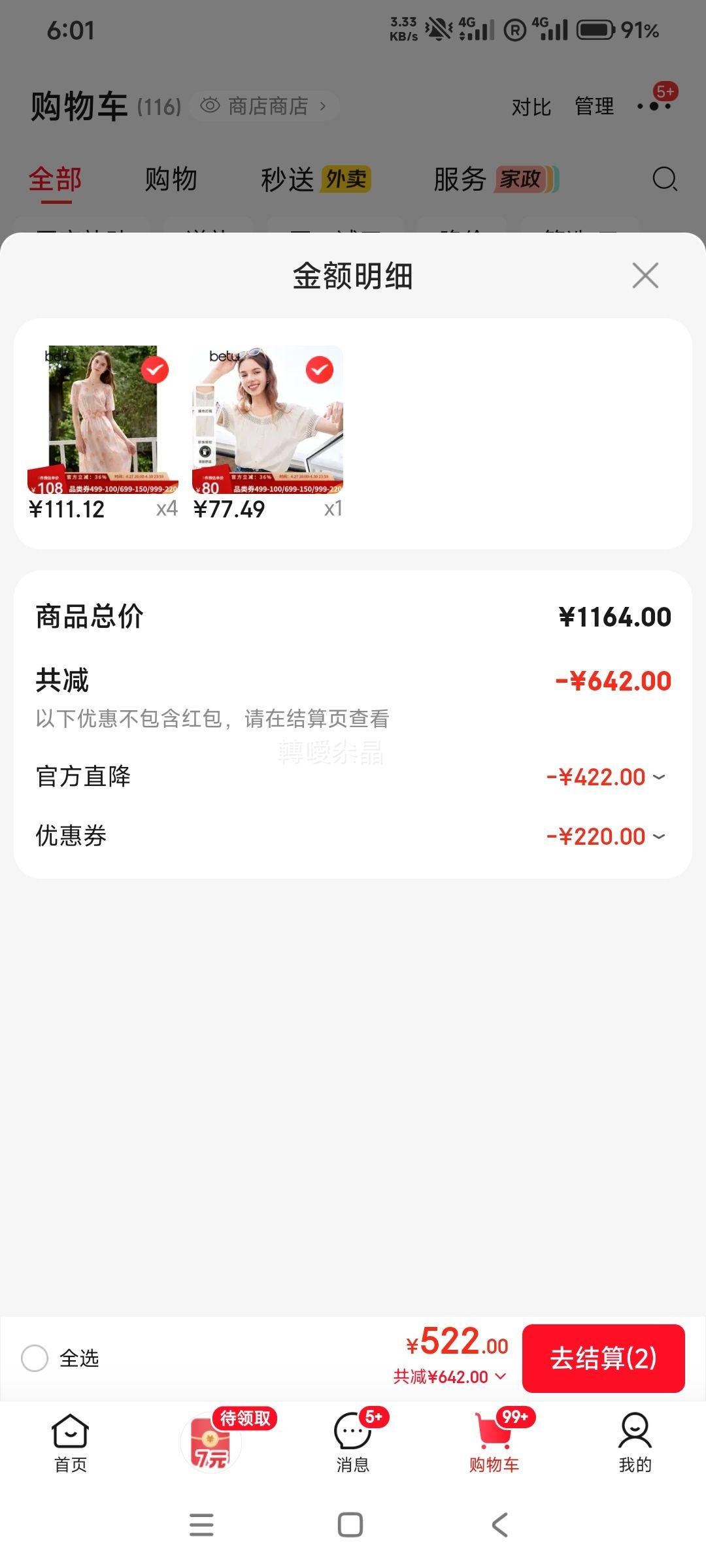This screenshot has width=706, height=1568.
Task: Claim the 7元 待领取 red packet
Action: 211,1443
